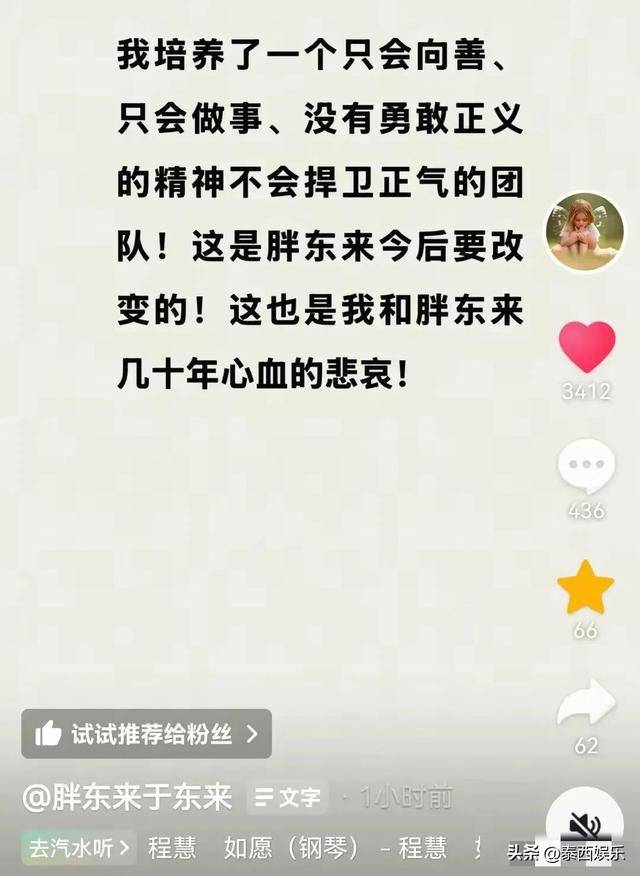The image size is (640, 876).
Task: Open the poster's profile avatar
Action: 584,232
